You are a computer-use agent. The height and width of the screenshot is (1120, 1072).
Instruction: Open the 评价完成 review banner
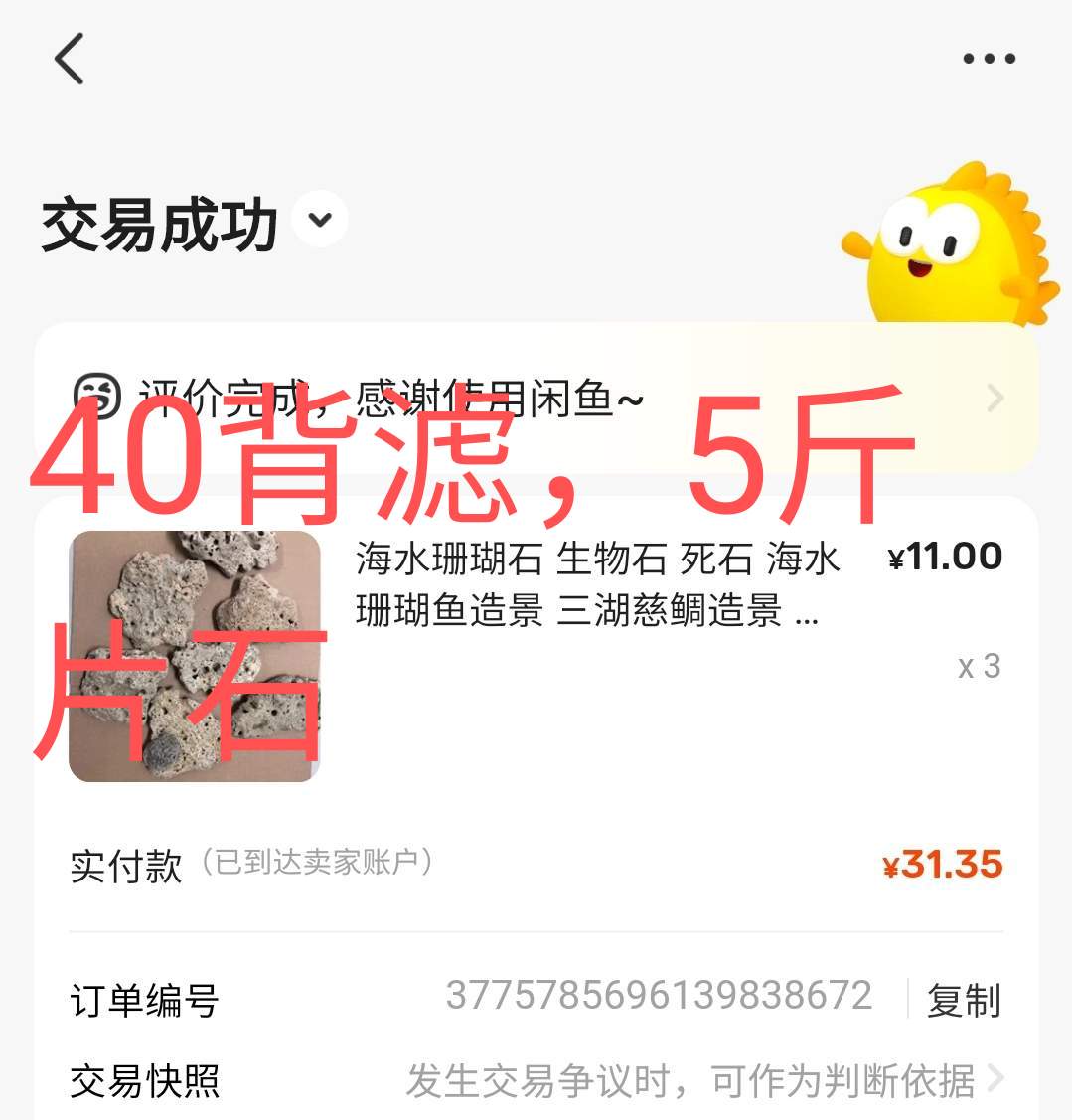click(536, 400)
